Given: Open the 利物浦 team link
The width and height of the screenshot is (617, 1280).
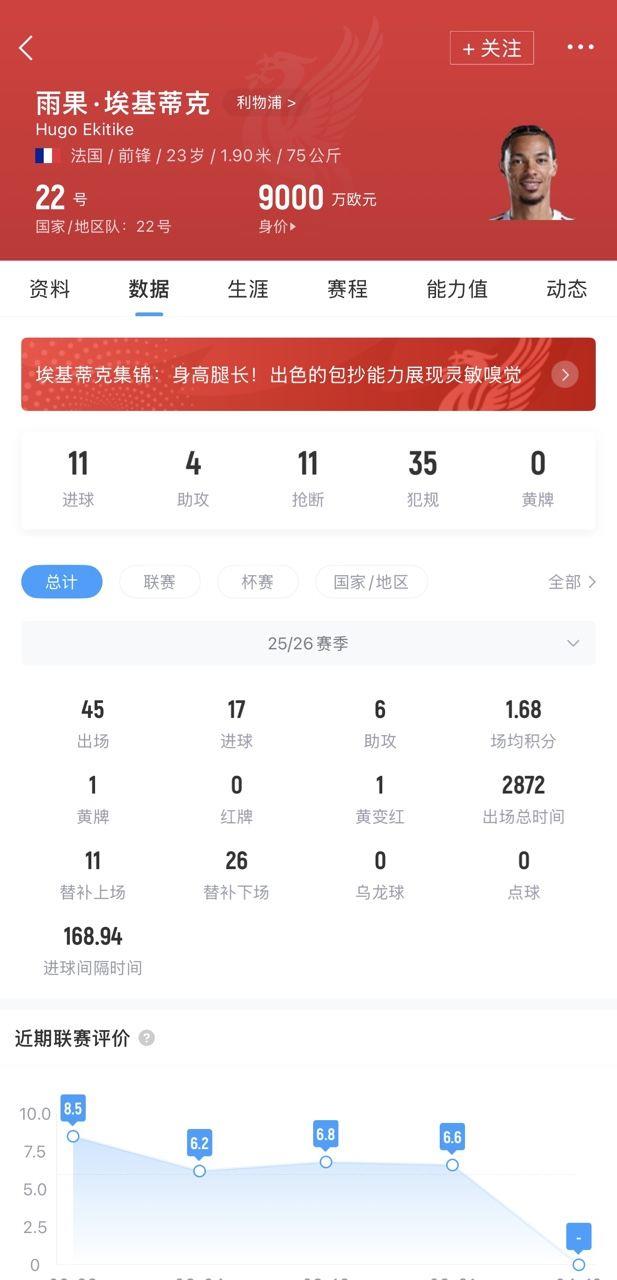Looking at the screenshot, I should tap(265, 102).
